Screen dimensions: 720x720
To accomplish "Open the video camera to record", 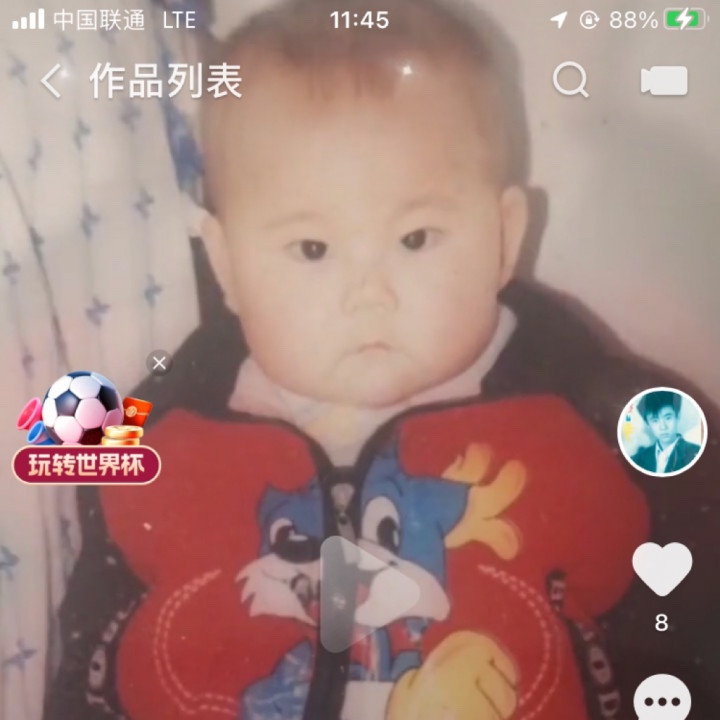I will (664, 81).
